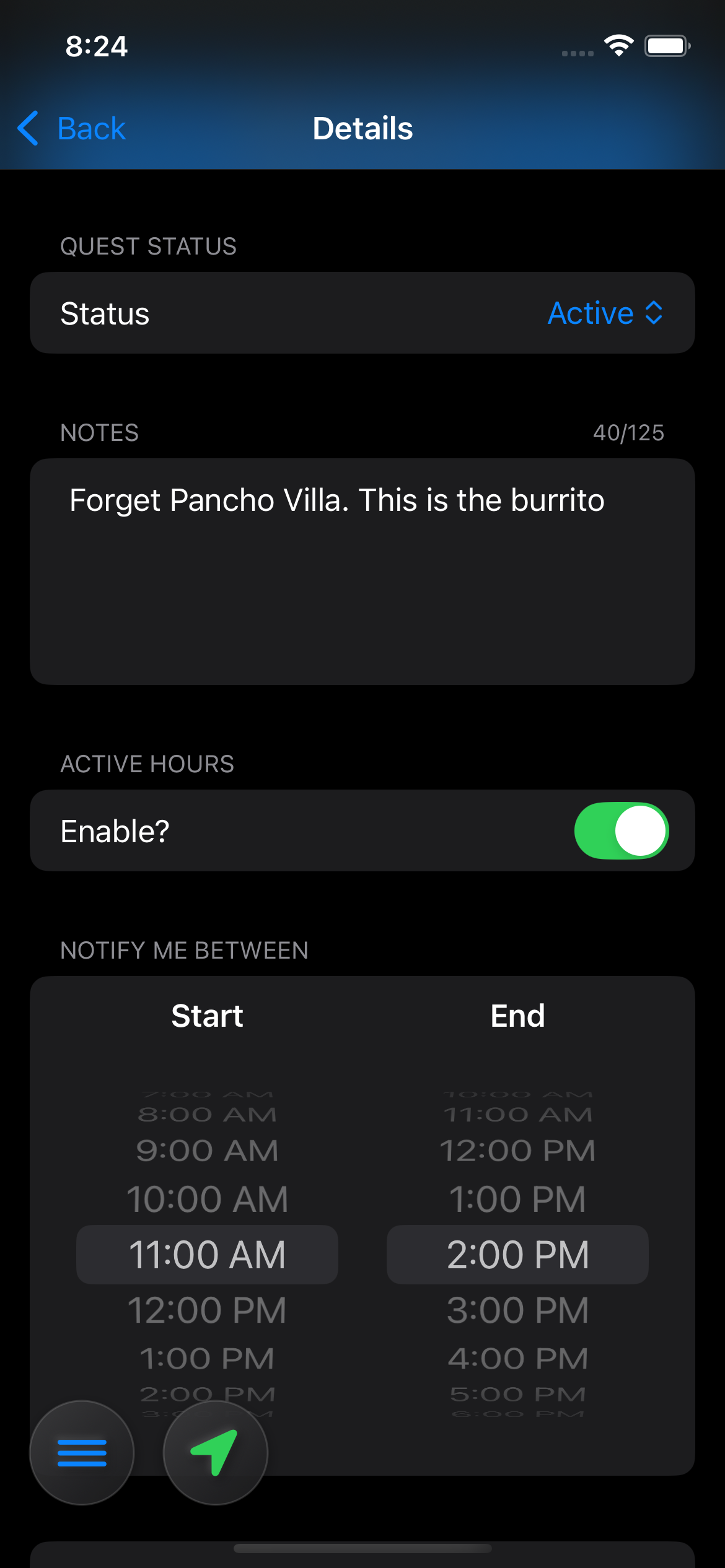Tap the End column header
The image size is (725, 1568).
pos(517,1014)
